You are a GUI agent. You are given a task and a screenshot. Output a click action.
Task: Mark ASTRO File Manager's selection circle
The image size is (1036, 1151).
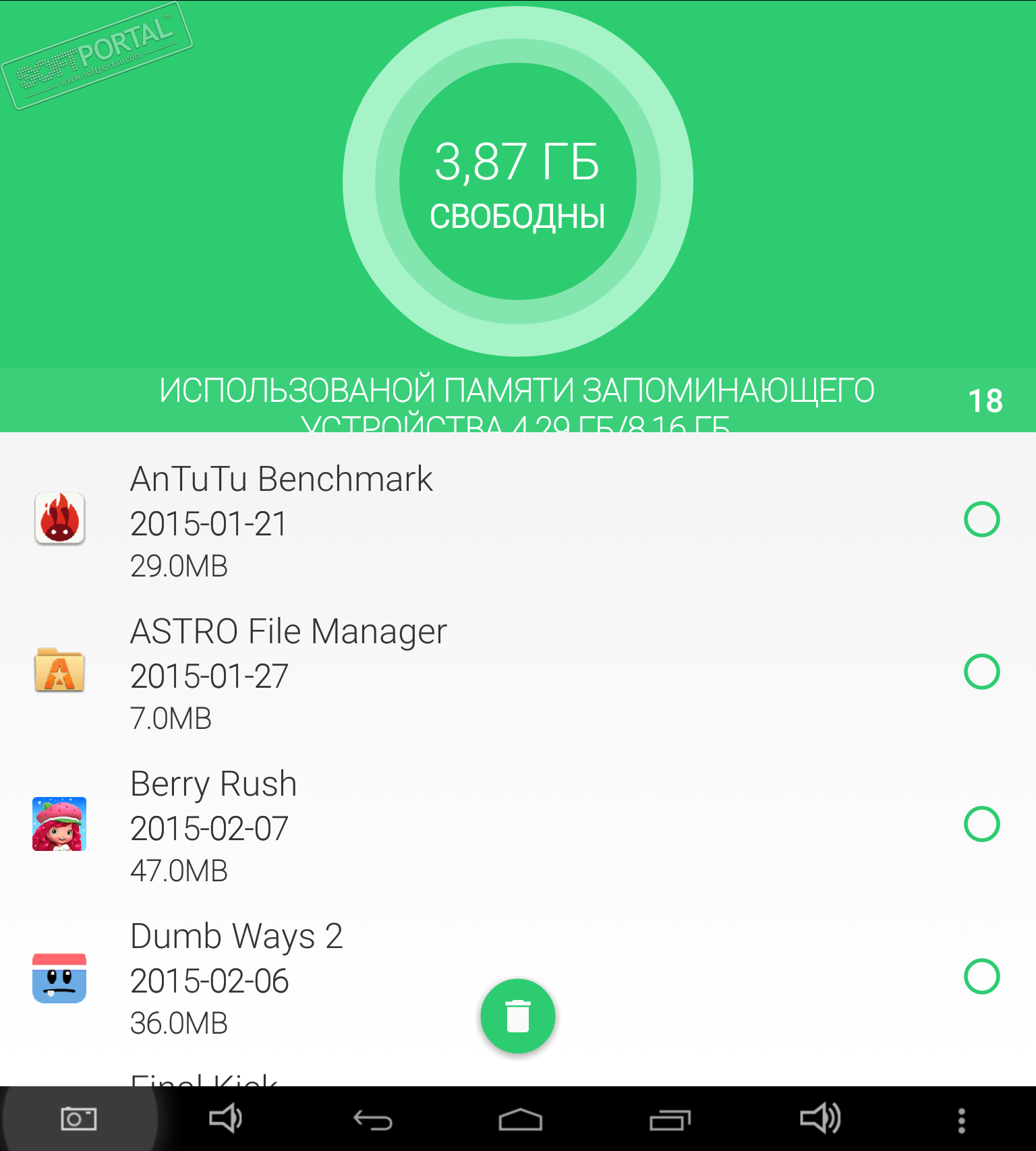tap(981, 672)
